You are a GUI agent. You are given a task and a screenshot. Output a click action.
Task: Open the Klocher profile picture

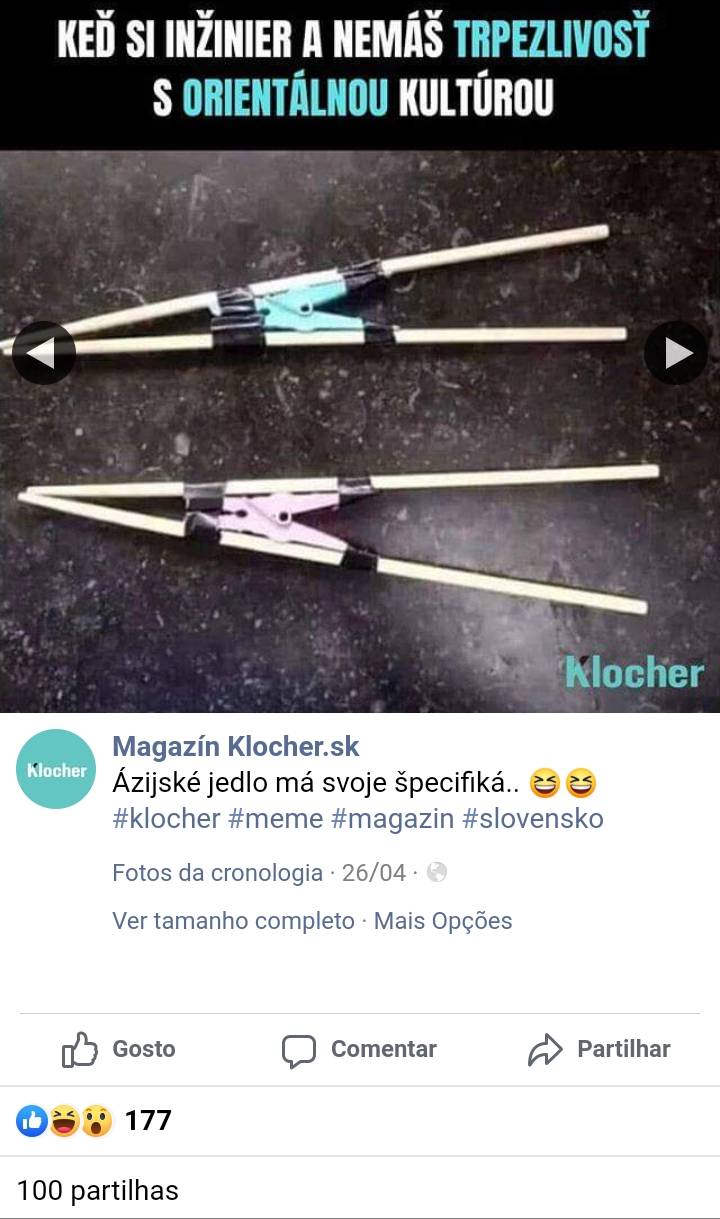56,769
